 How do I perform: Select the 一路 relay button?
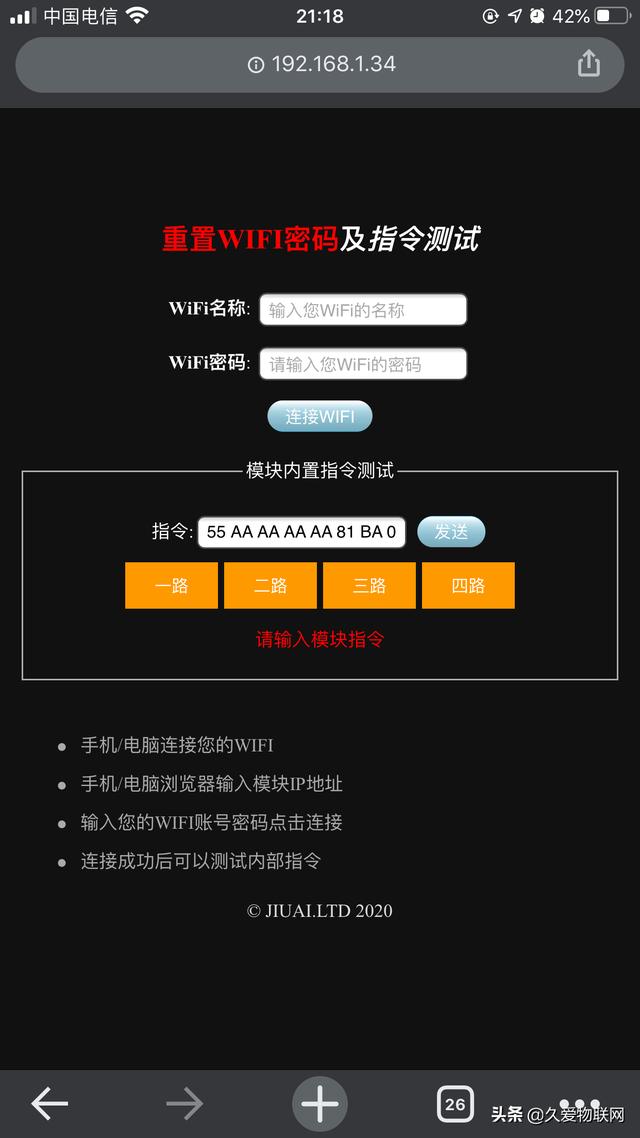(x=171, y=585)
